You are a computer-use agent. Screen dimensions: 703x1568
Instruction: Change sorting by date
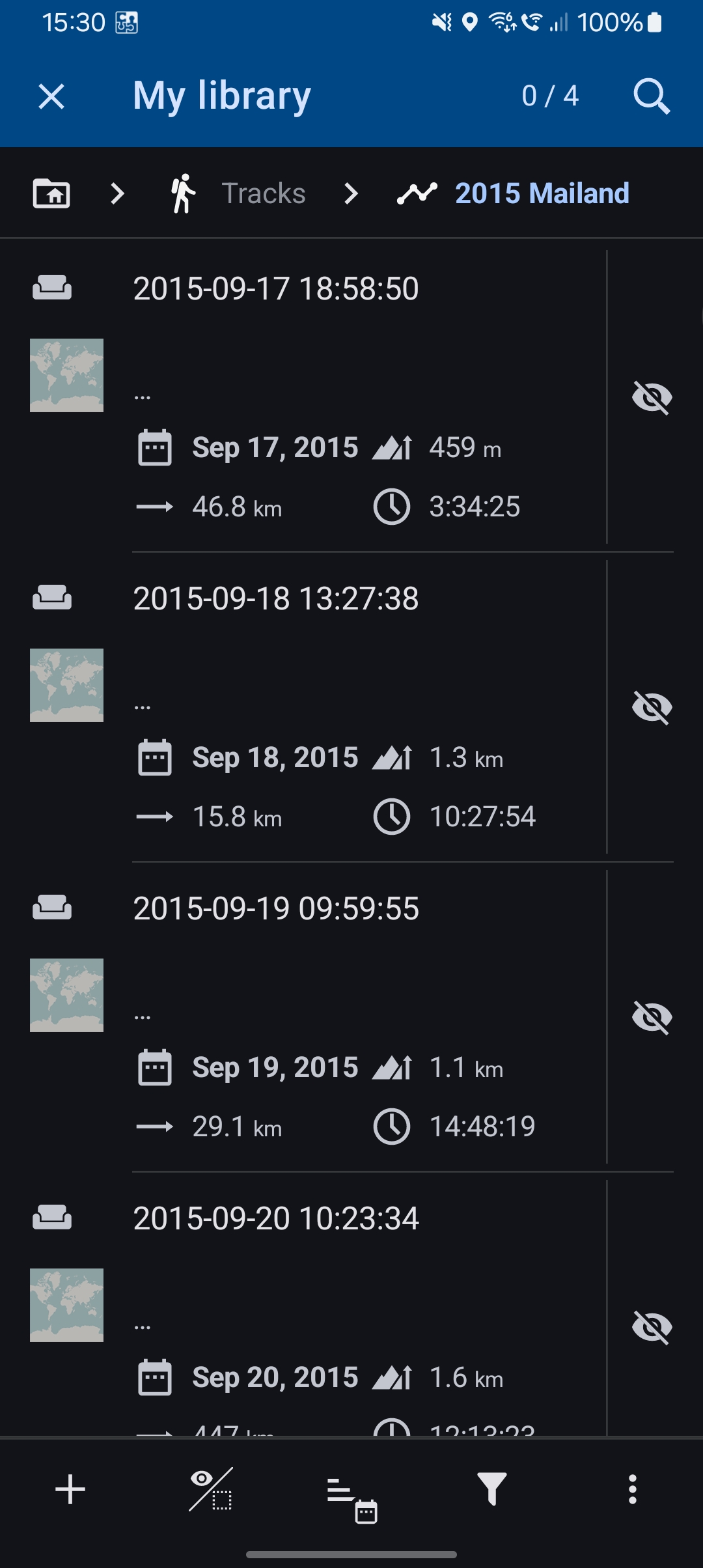(351, 1491)
